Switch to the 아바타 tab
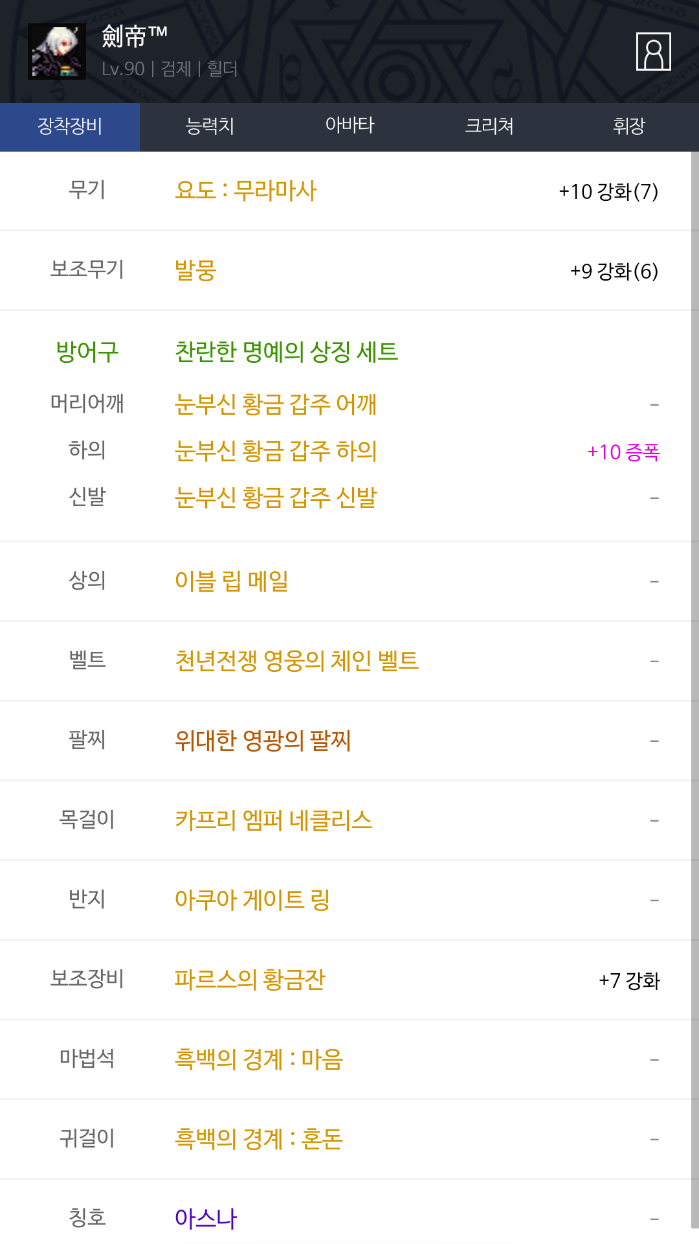This screenshot has height=1244, width=699. click(x=349, y=126)
